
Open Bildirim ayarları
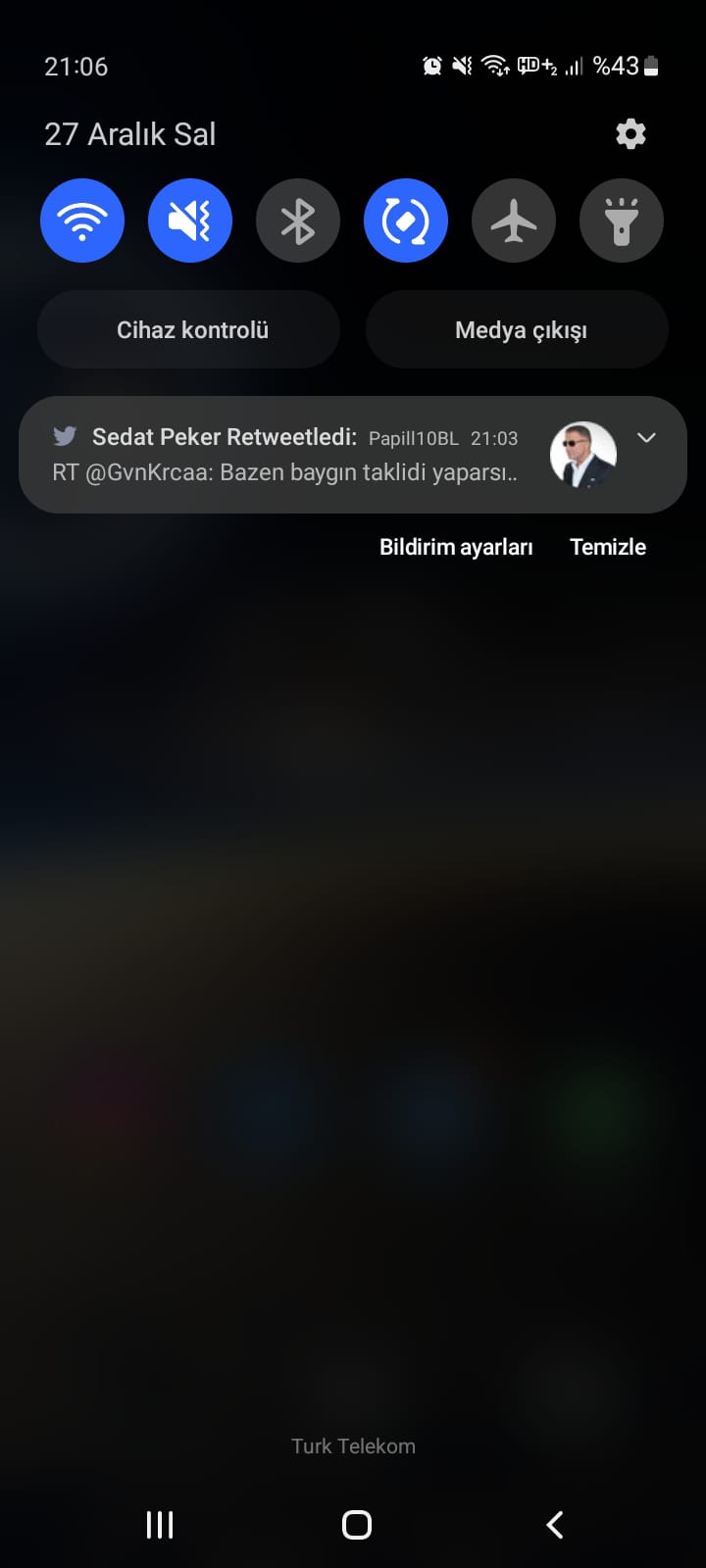click(x=456, y=547)
